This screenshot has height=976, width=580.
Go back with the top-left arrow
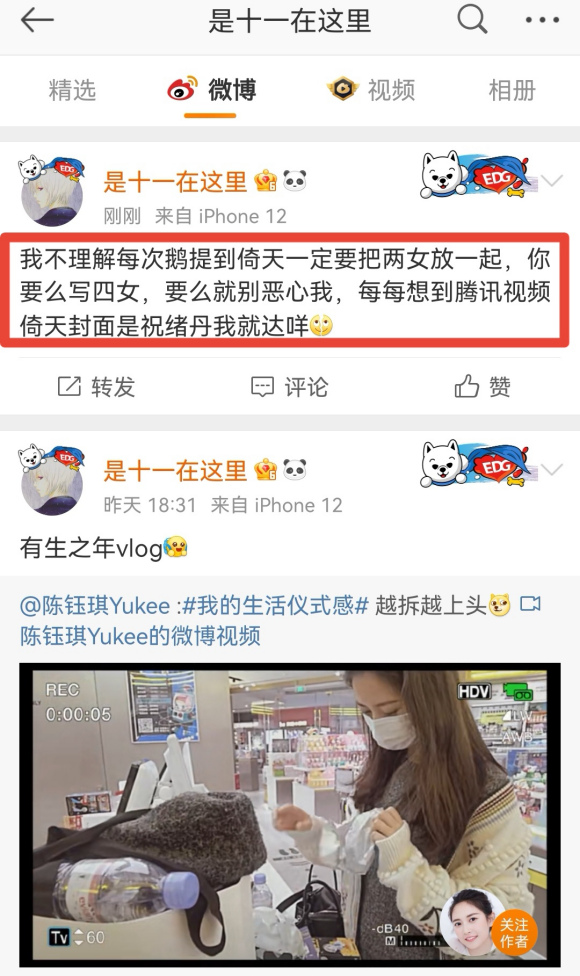click(x=37, y=21)
